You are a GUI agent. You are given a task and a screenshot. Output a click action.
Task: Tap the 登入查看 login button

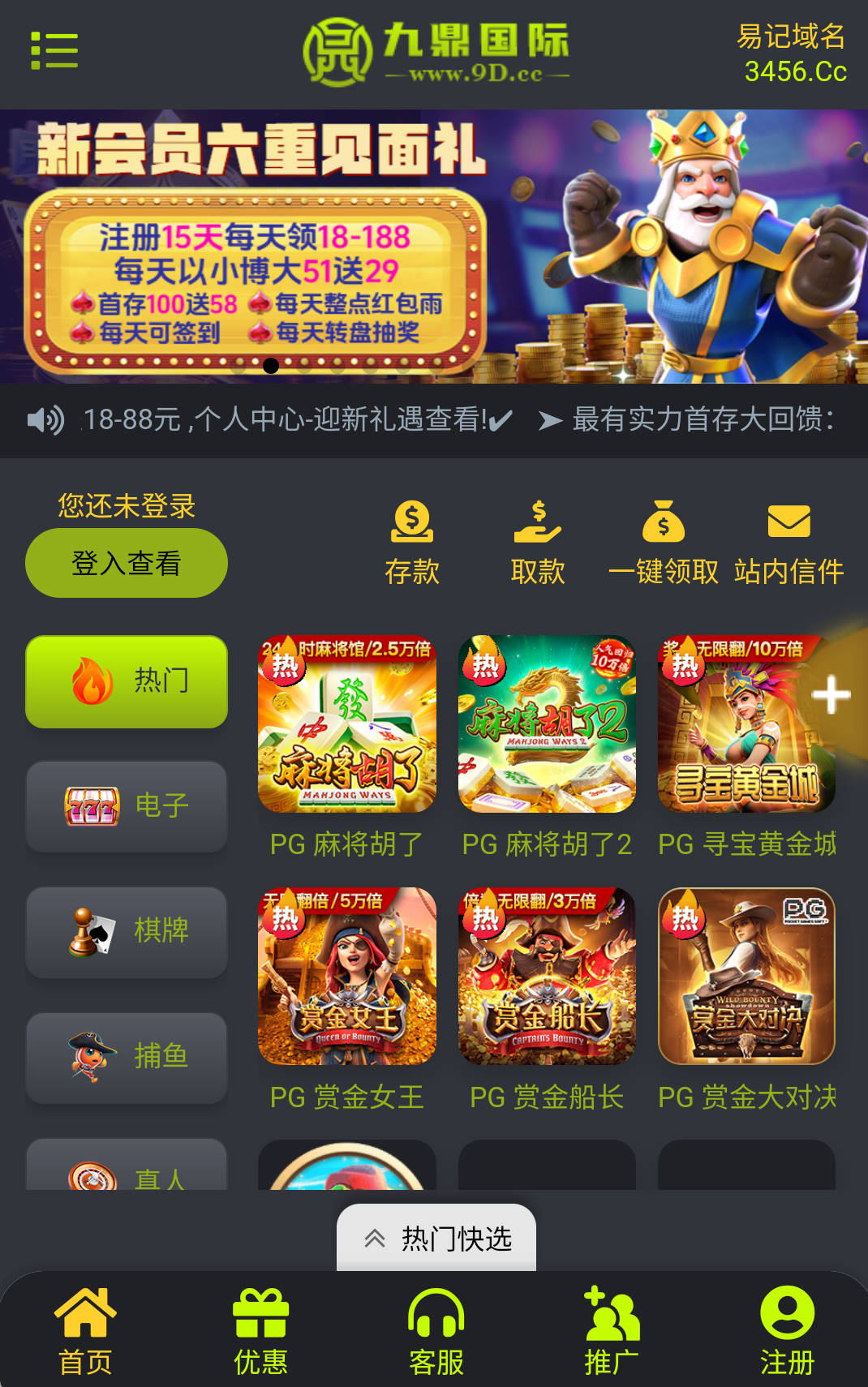click(127, 563)
